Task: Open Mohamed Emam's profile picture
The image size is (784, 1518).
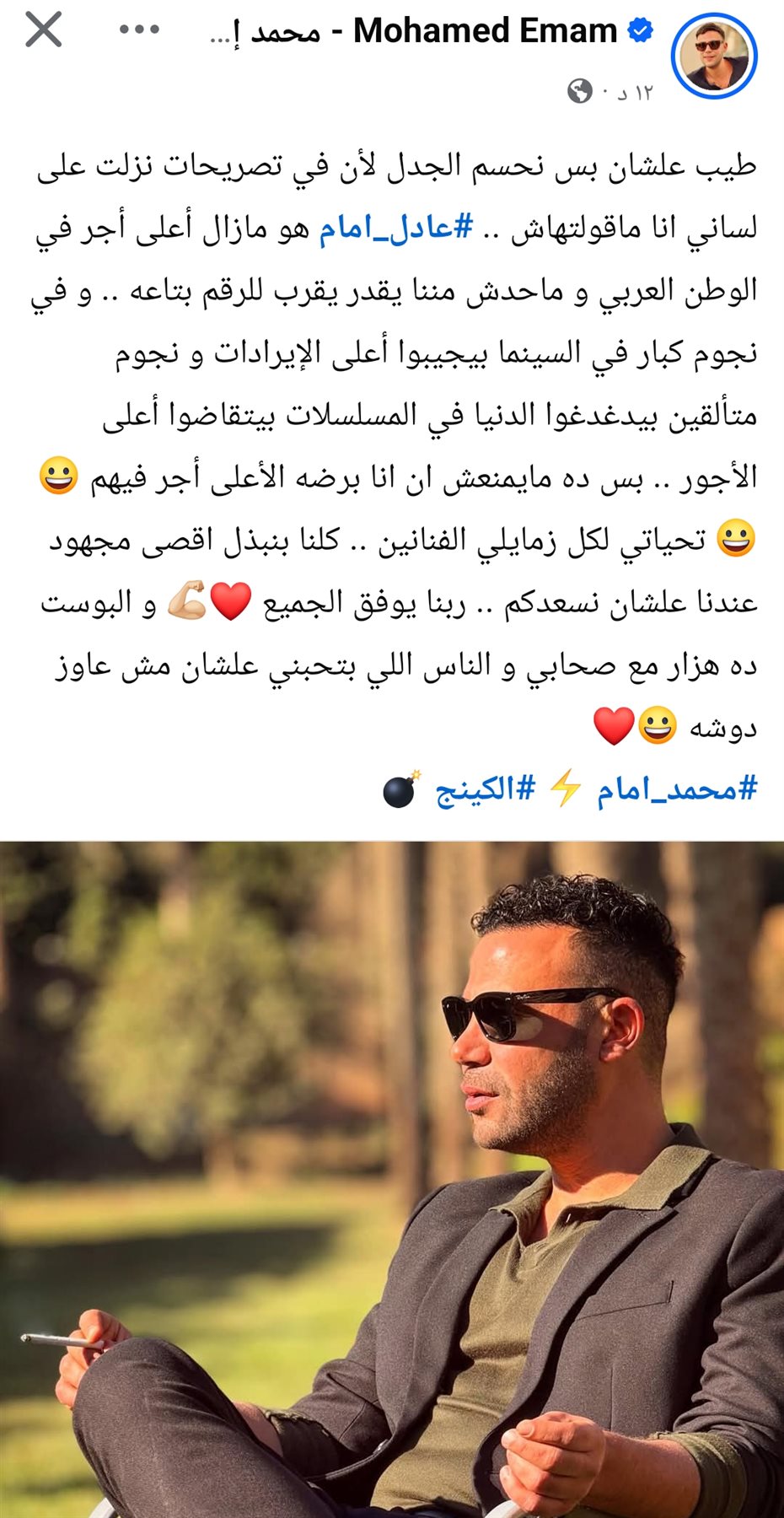Action: pos(713,57)
